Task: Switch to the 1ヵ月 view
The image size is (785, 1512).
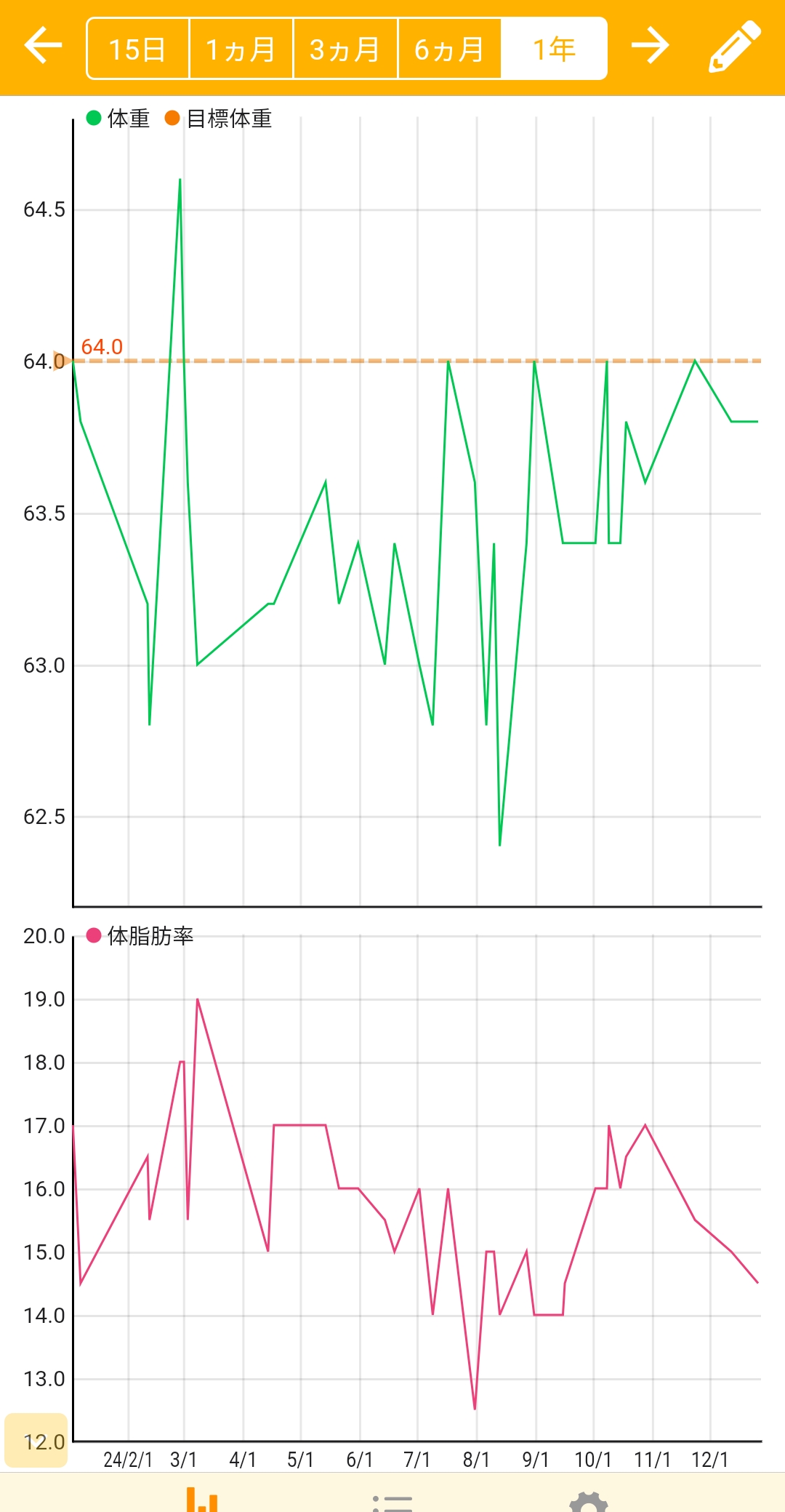Action: 241,49
